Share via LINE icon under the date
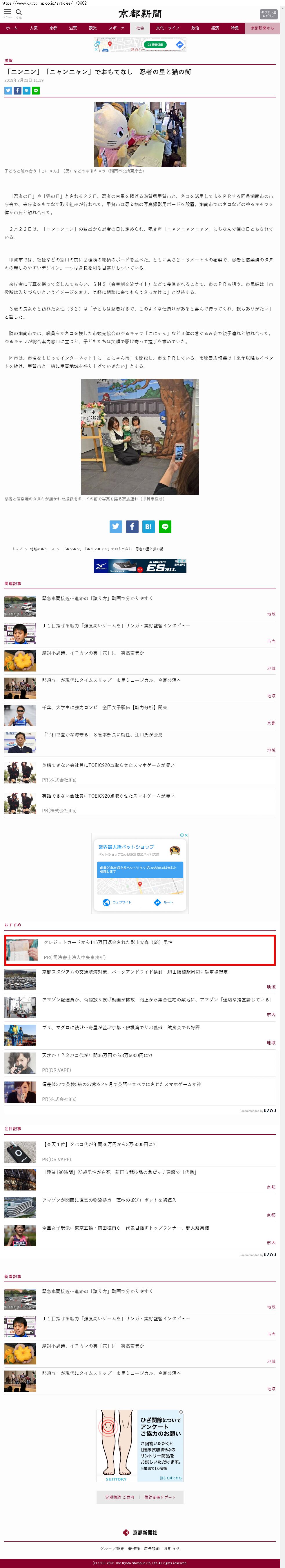 (x=35, y=90)
